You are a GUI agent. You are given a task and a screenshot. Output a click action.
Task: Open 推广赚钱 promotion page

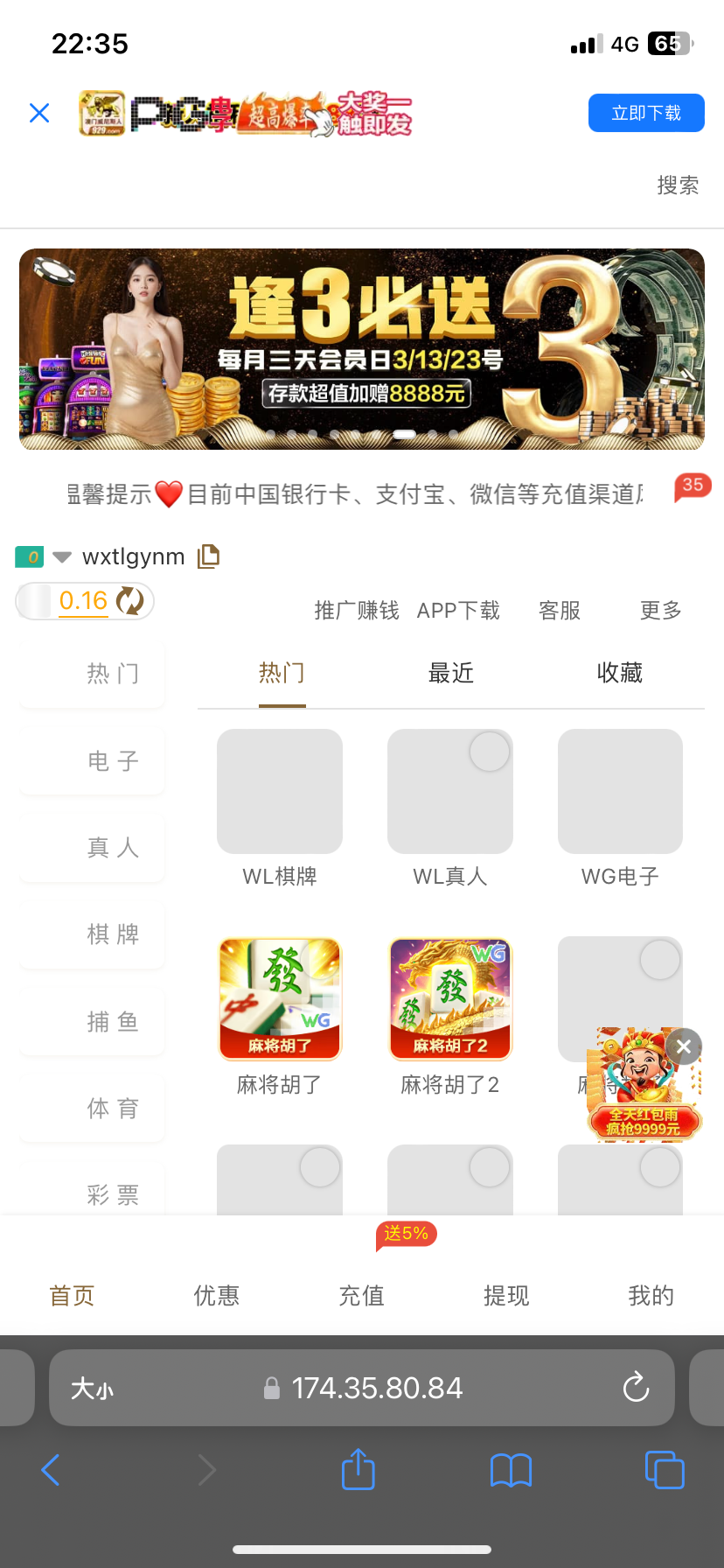click(357, 611)
